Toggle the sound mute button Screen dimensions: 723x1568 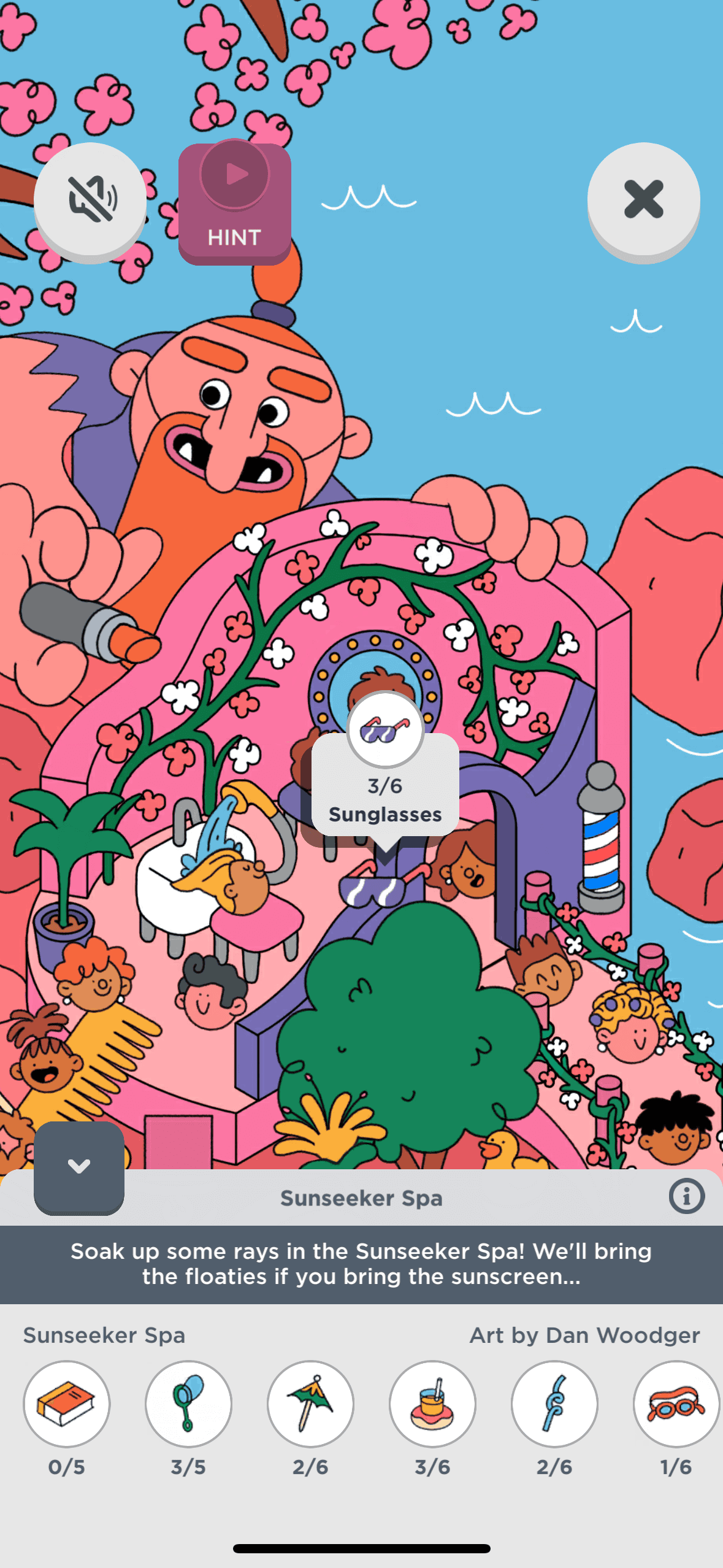[90, 199]
